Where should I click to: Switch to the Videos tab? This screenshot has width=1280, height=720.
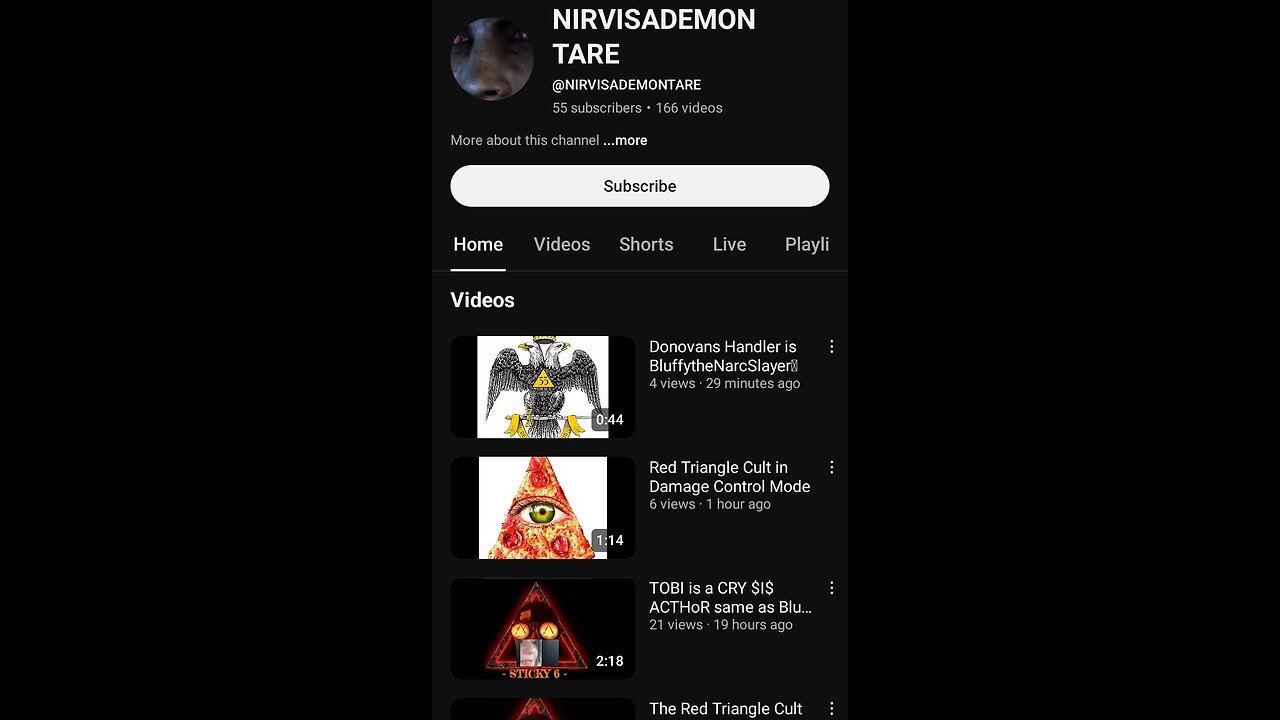561,244
